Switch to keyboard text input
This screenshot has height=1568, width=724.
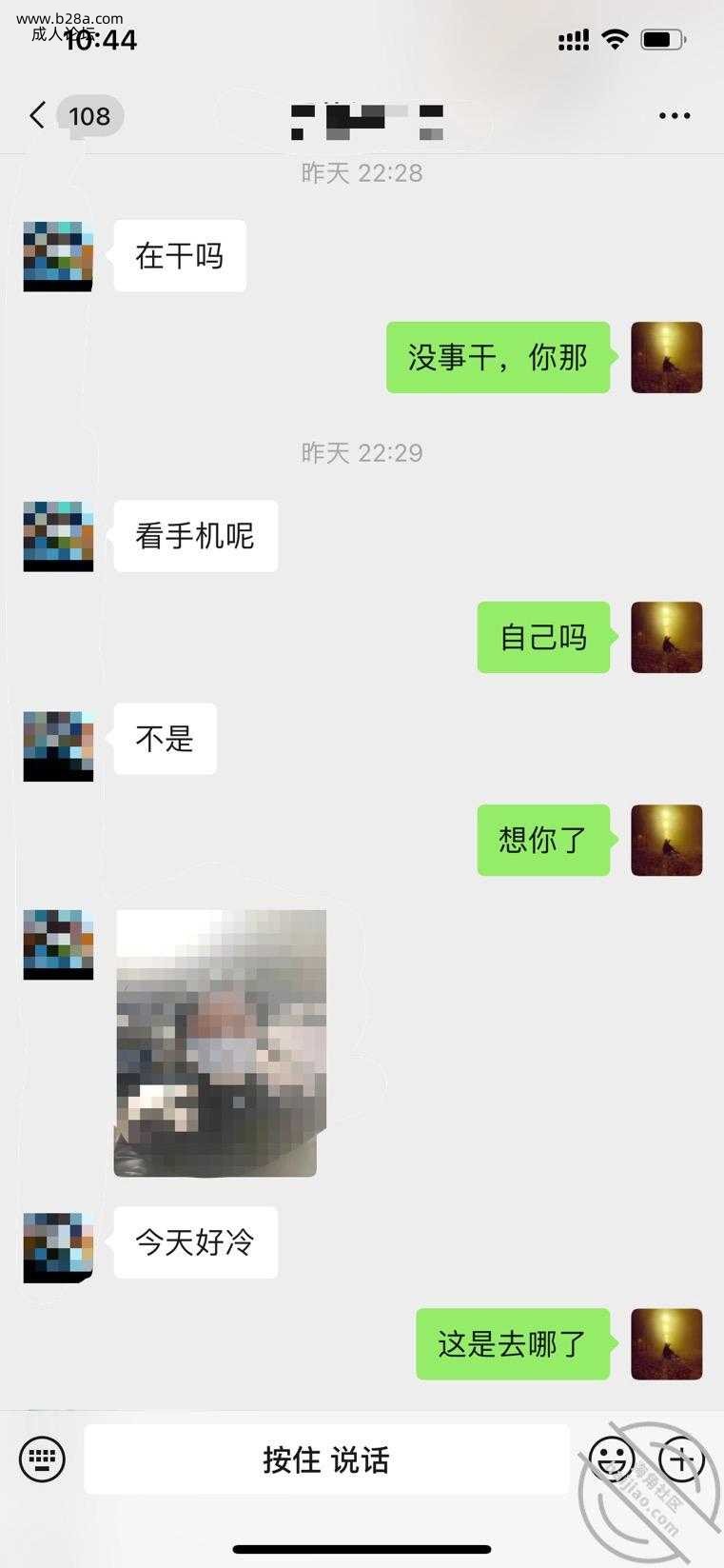(43, 1459)
